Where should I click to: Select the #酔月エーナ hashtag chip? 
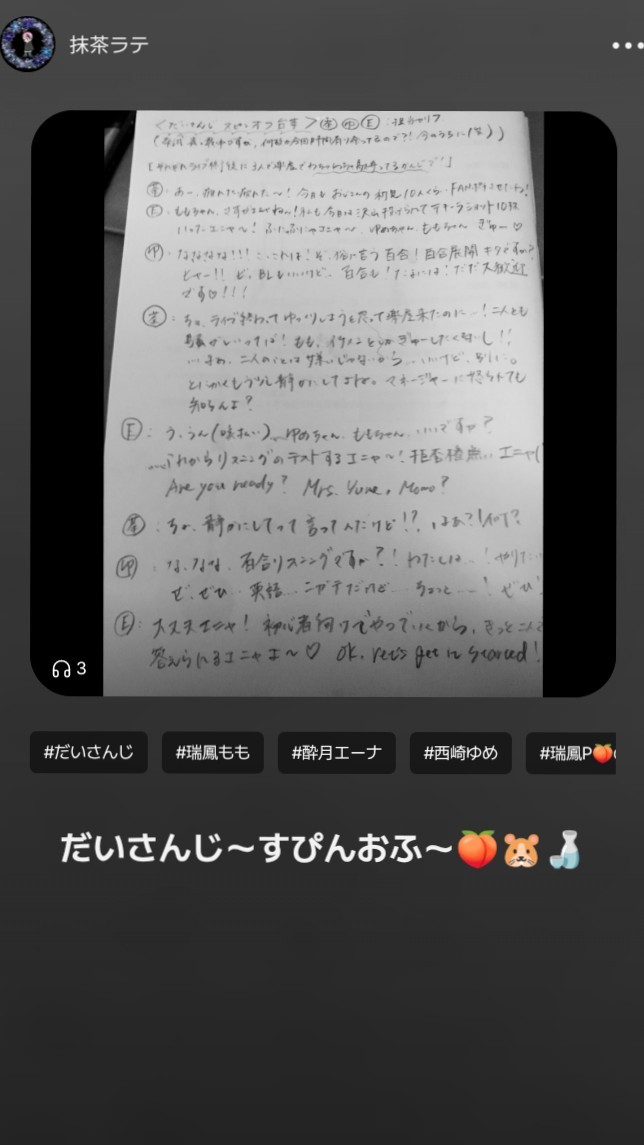336,753
